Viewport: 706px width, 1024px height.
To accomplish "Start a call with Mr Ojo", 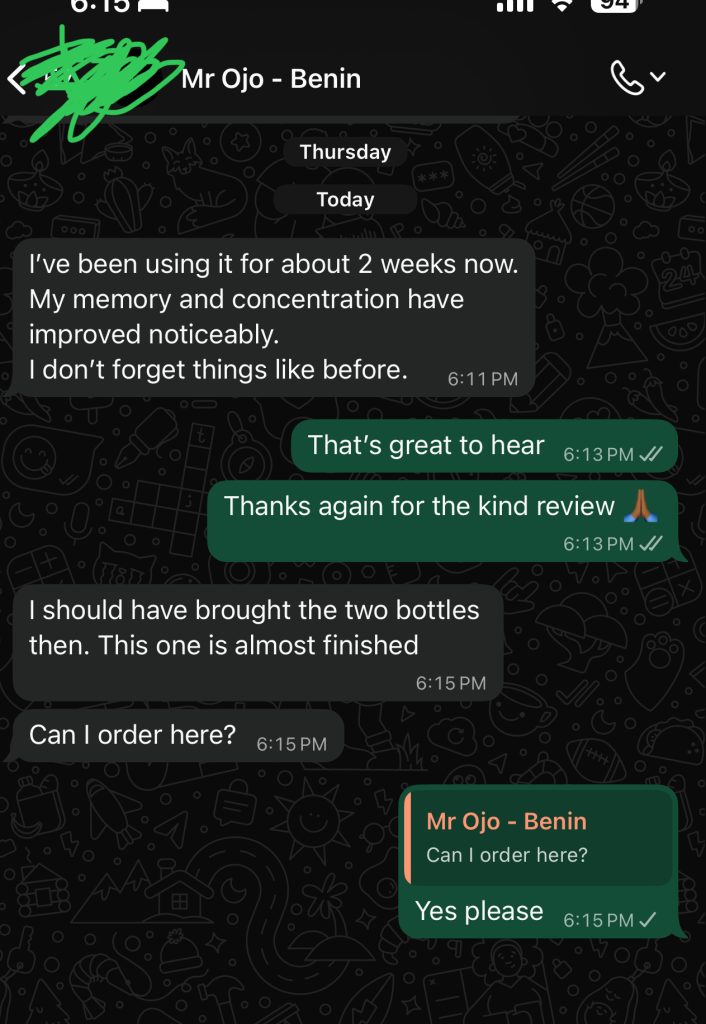I will [x=627, y=79].
